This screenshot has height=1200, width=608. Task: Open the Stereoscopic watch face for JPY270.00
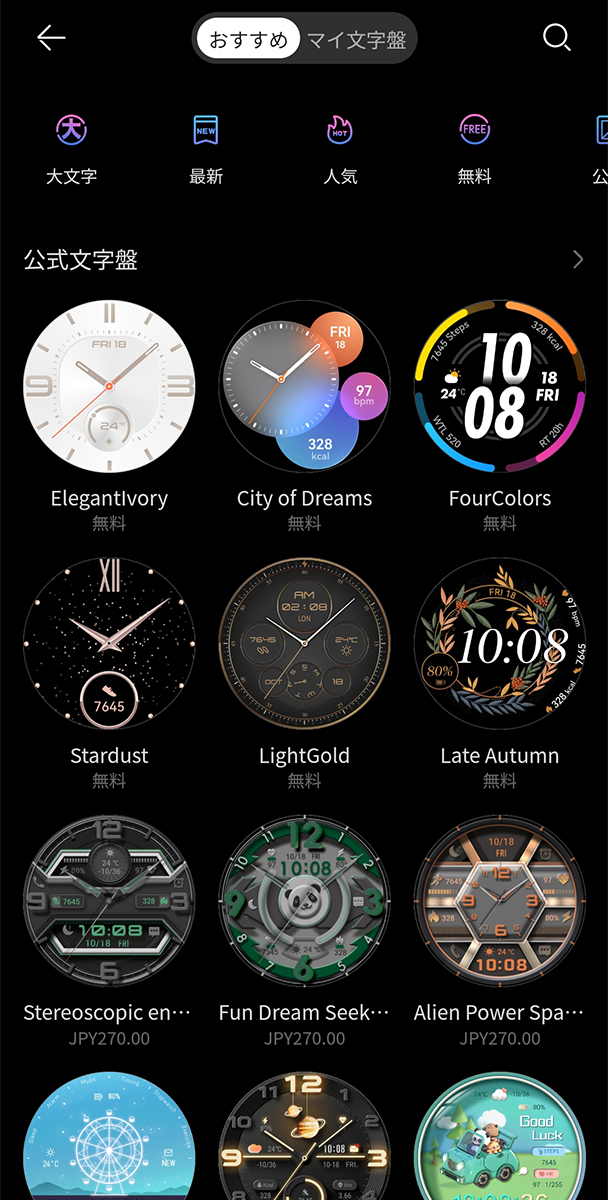point(109,901)
